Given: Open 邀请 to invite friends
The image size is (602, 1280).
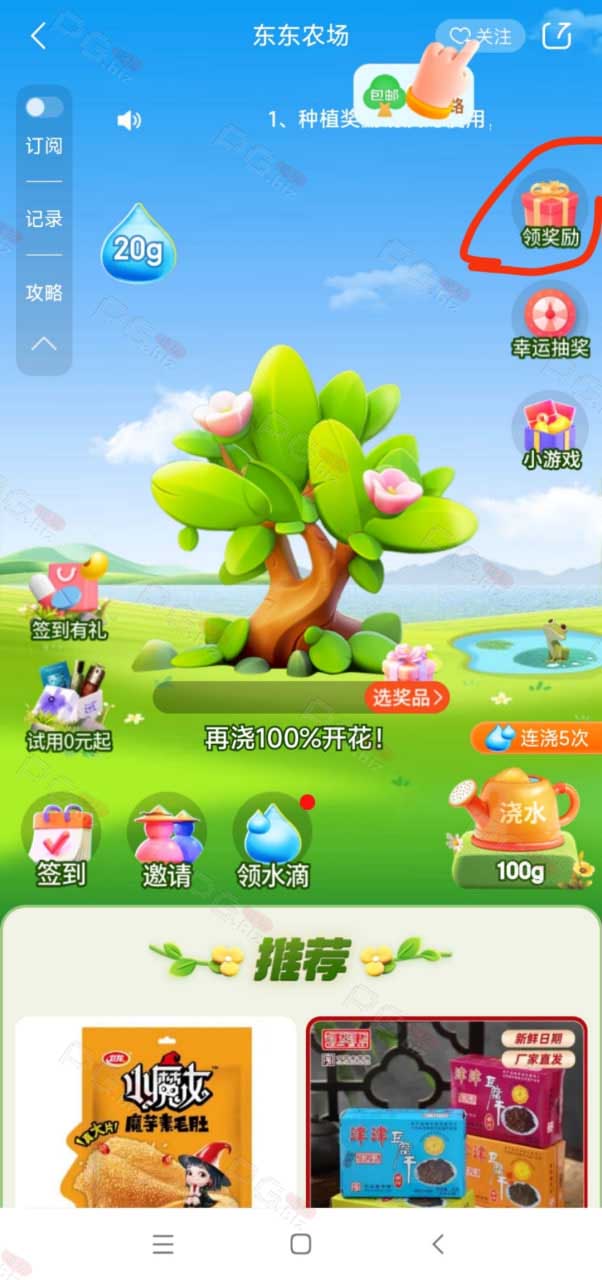Looking at the screenshot, I should pyautogui.click(x=167, y=842).
